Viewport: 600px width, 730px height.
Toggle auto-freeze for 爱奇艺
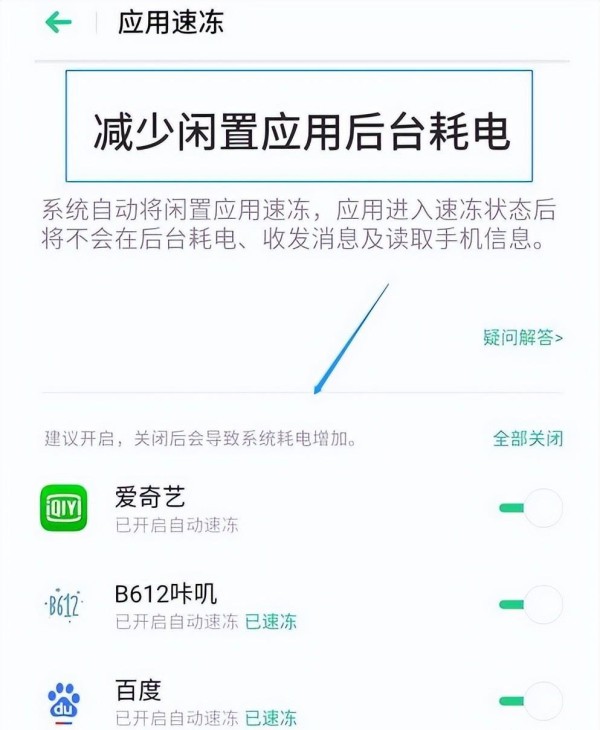tap(530, 508)
